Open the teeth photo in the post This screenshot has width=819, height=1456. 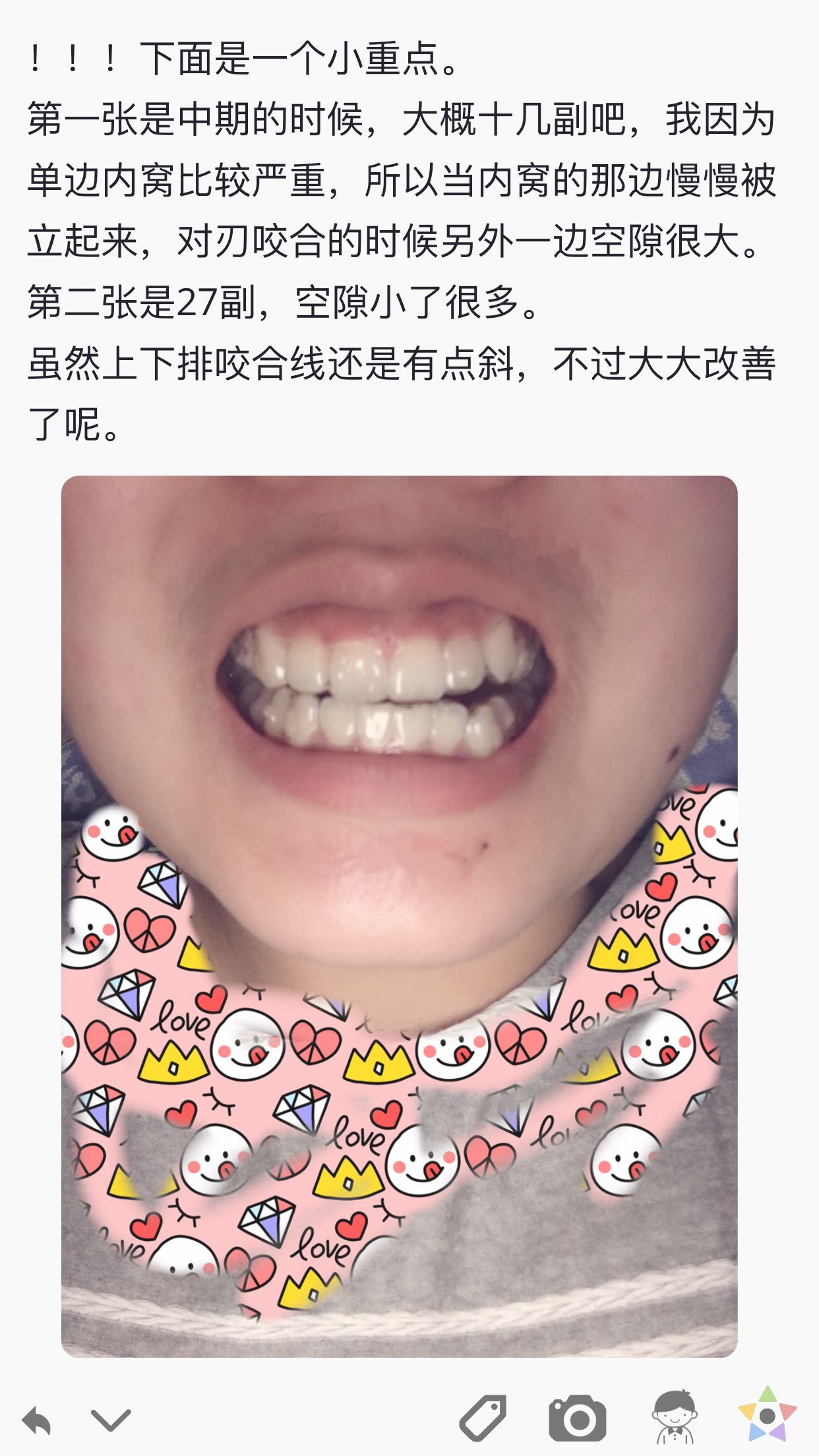coord(399,916)
